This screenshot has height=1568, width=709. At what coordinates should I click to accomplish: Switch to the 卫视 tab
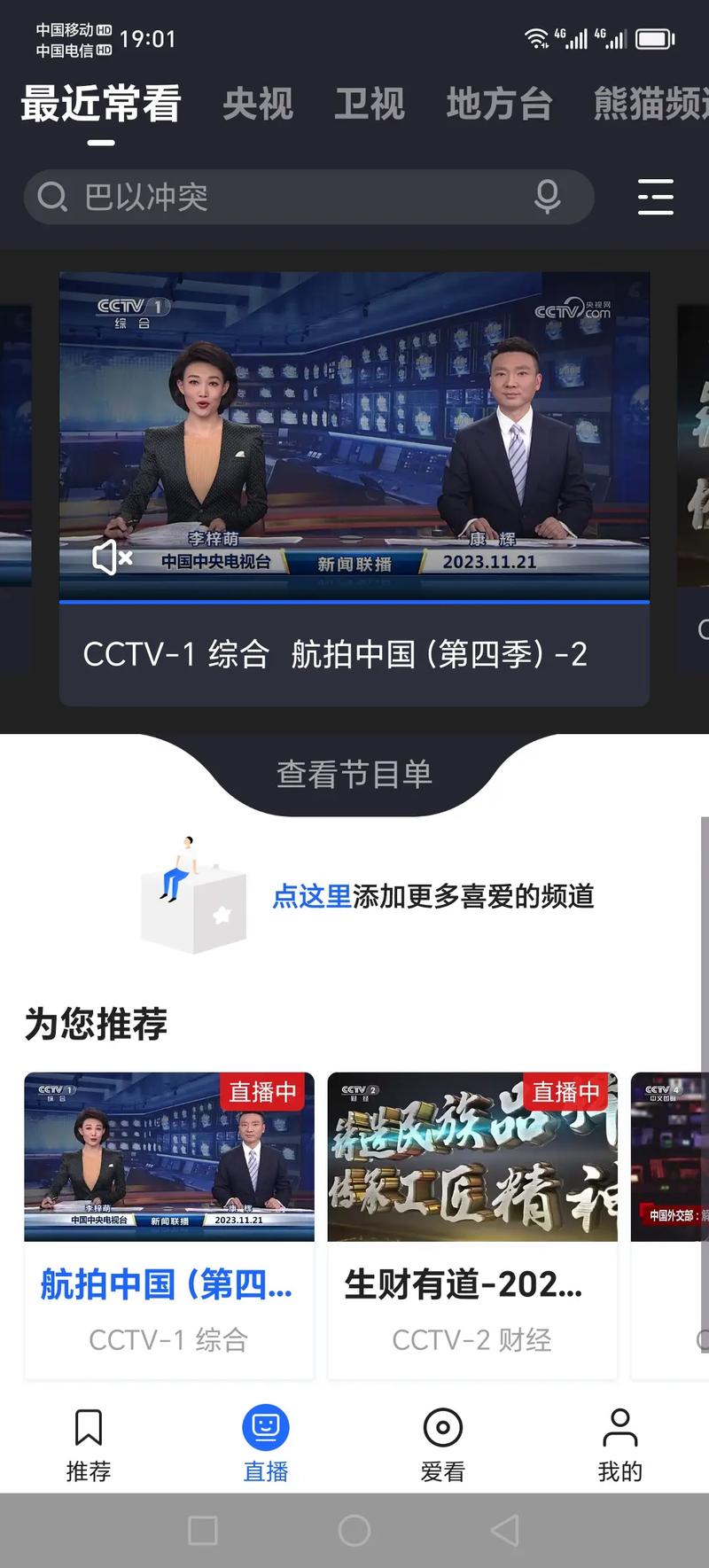pyautogui.click(x=371, y=104)
